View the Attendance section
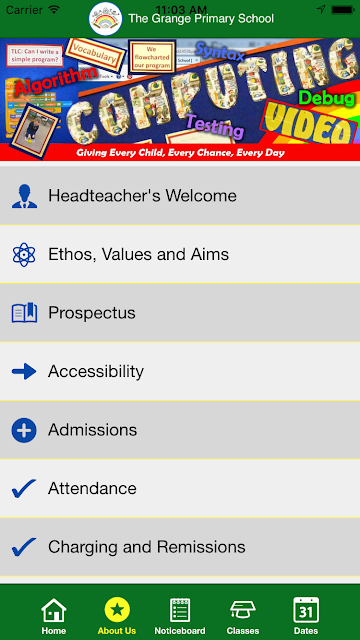Image resolution: width=360 pixels, height=640 pixels. 180,489
